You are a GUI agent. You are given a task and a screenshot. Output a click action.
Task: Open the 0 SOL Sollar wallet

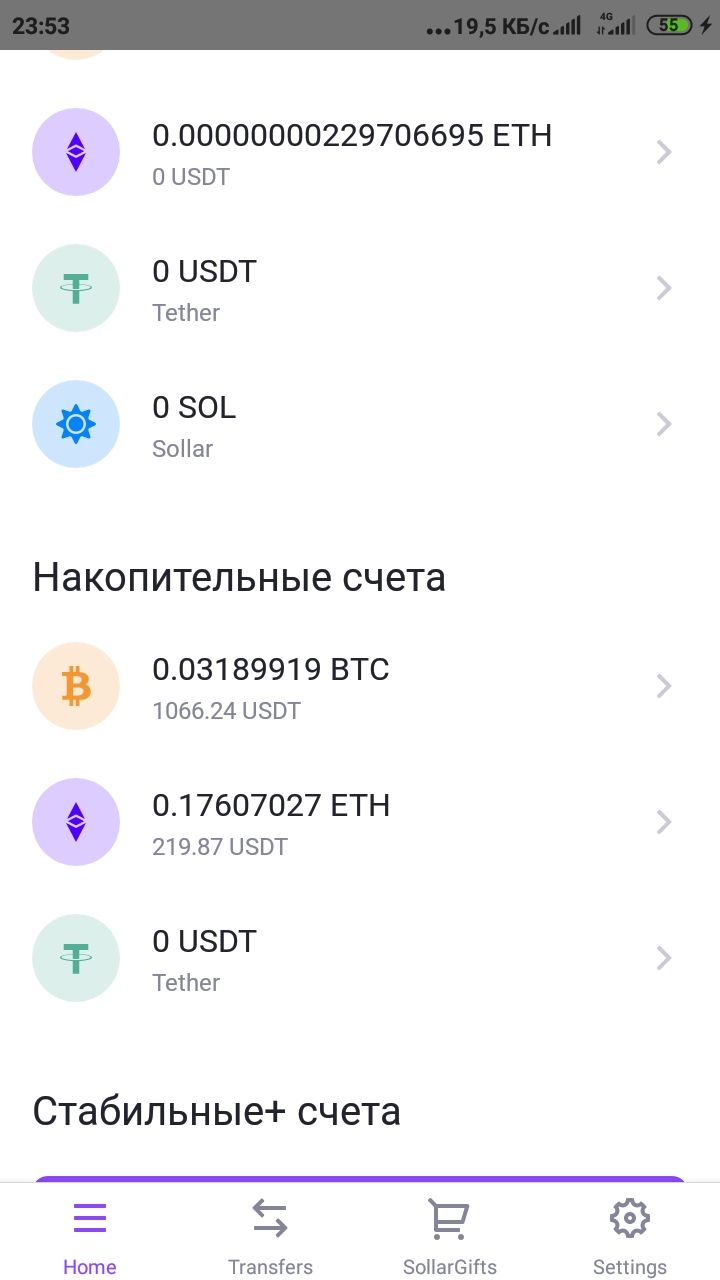tap(360, 425)
